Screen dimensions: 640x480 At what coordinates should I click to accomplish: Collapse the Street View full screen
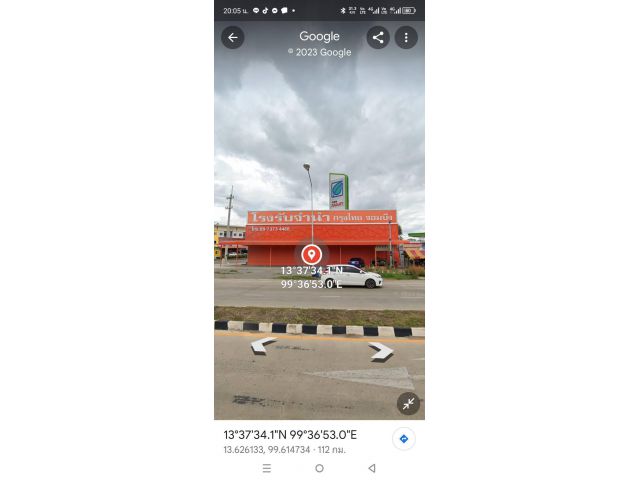(407, 403)
